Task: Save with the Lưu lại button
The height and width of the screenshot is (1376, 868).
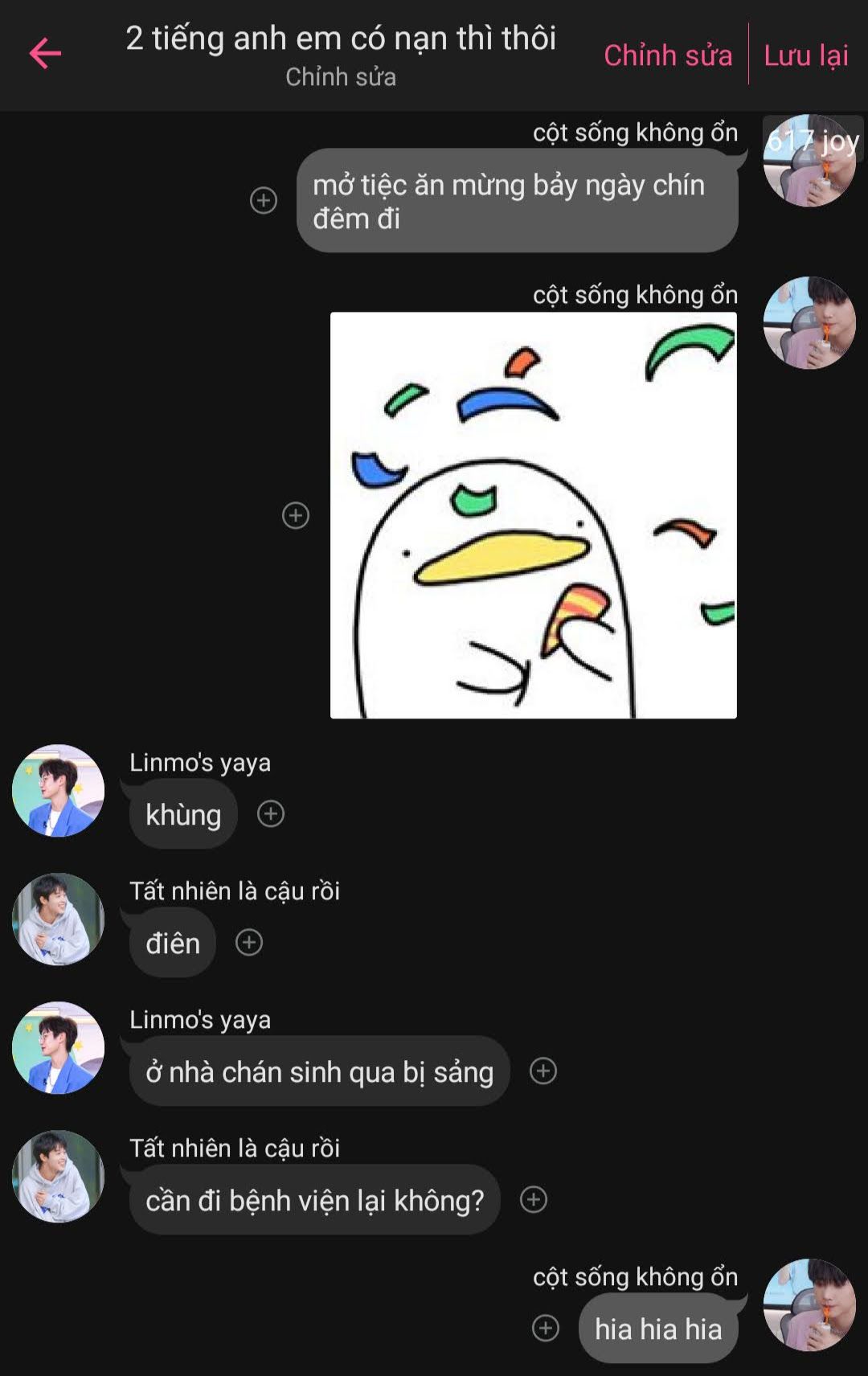Action: (x=805, y=55)
